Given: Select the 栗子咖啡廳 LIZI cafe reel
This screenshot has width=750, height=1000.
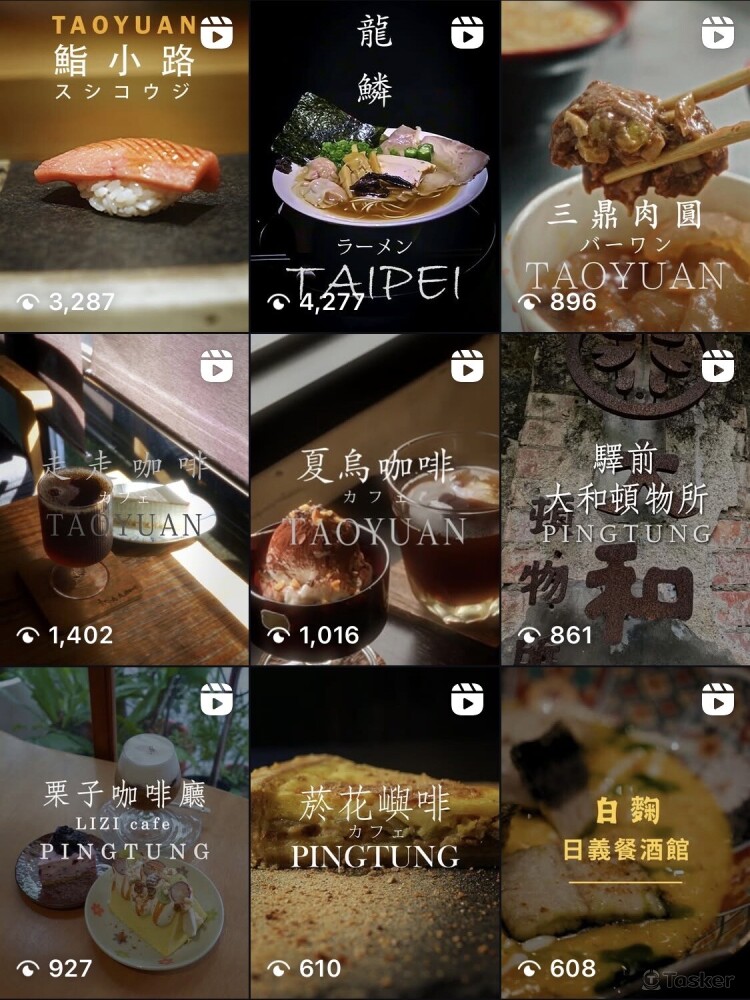Looking at the screenshot, I should (123, 833).
